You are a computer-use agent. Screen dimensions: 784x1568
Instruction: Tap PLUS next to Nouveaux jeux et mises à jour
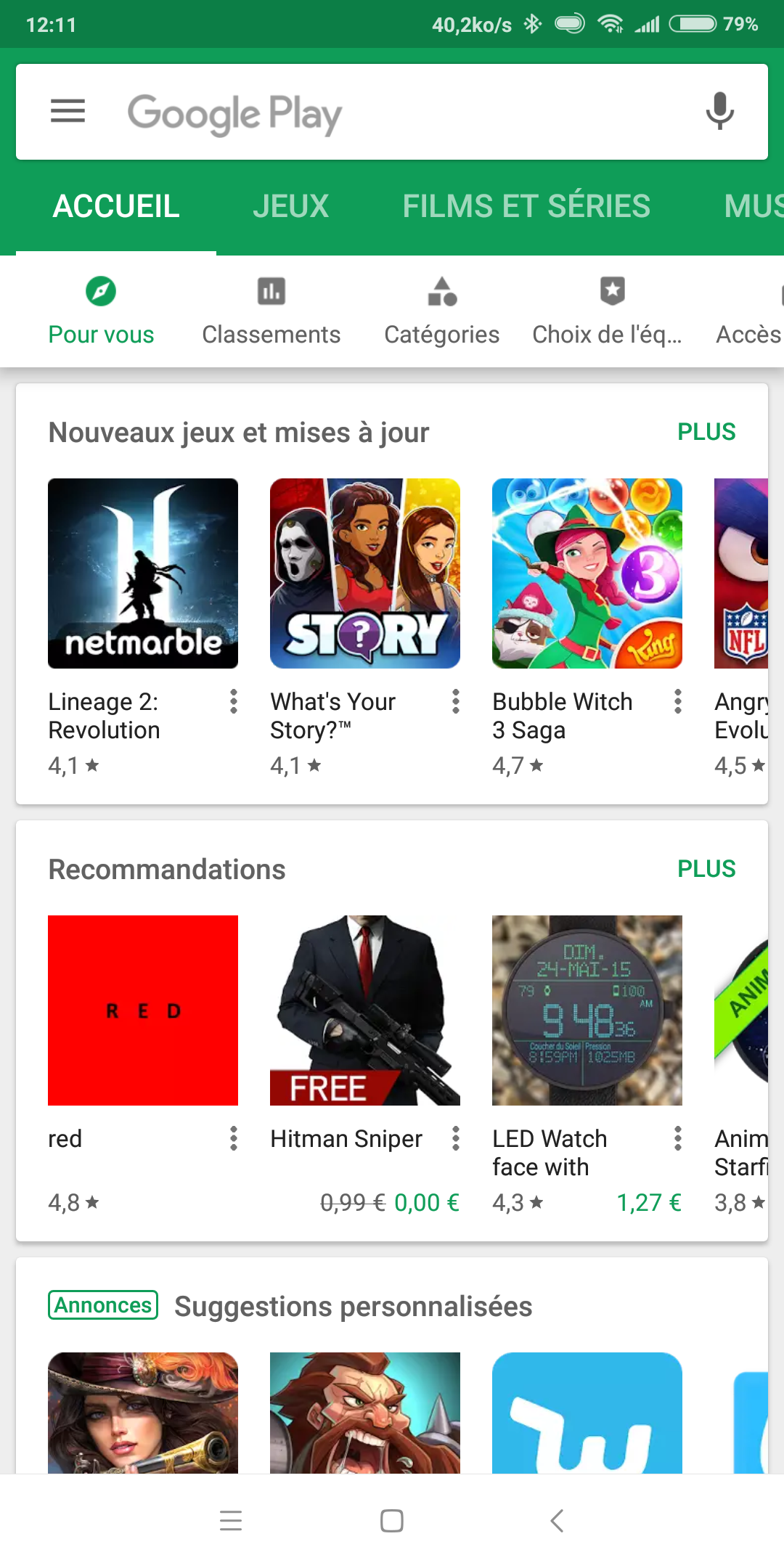coord(706,431)
